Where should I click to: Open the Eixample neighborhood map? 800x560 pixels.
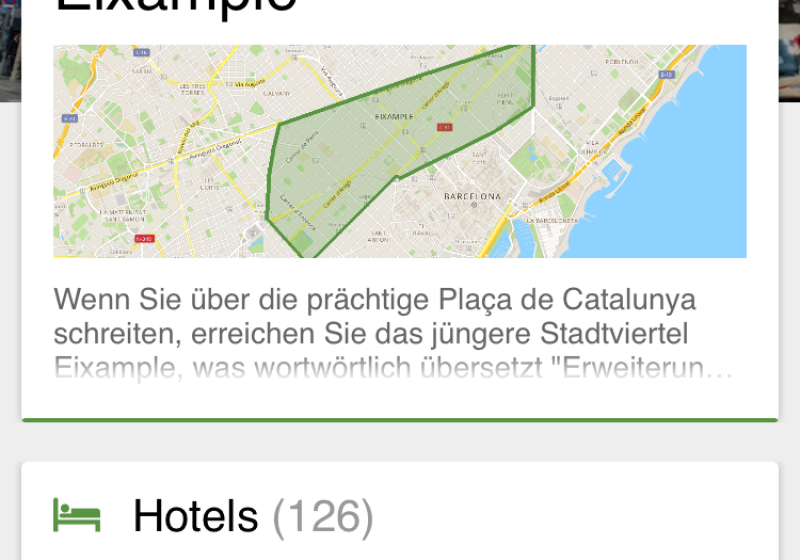click(x=400, y=151)
